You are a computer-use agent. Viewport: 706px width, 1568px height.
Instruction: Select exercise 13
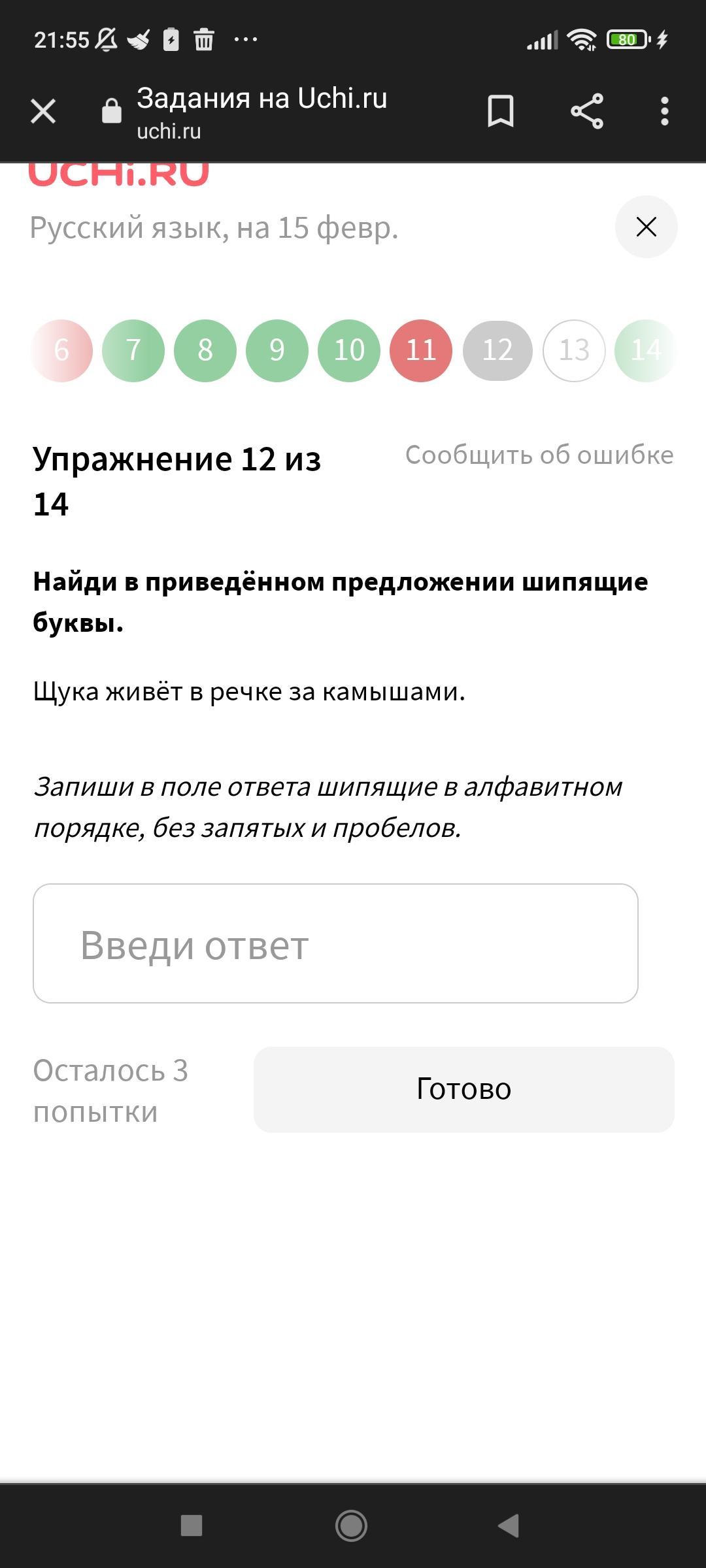(574, 350)
